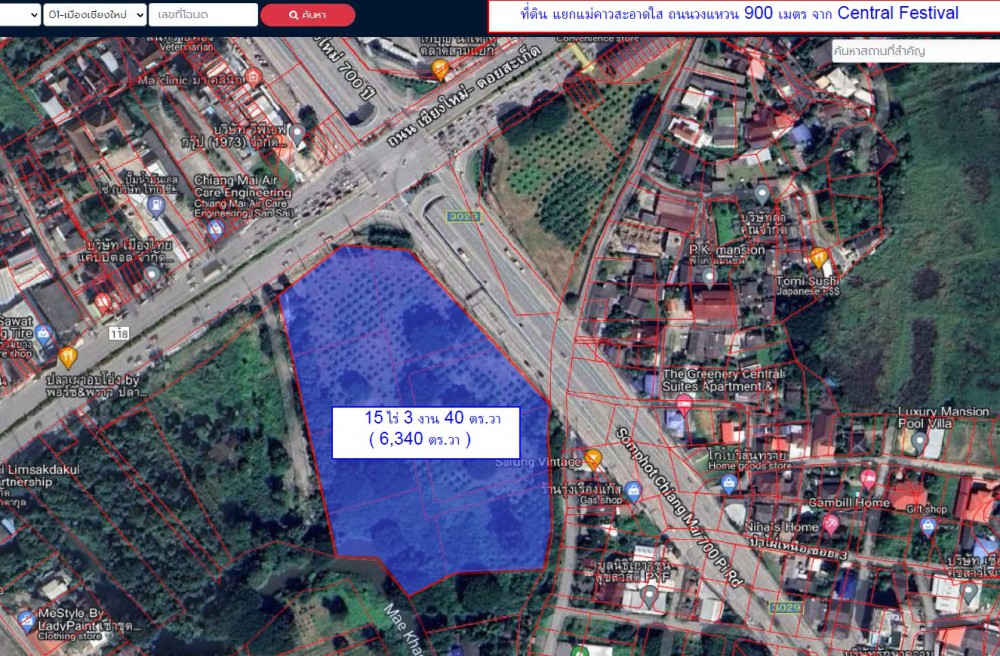The width and height of the screenshot is (1000, 656).
Task: Focus the ค้นหาสถานที่สำคัญ place search box
Action: pos(915,50)
